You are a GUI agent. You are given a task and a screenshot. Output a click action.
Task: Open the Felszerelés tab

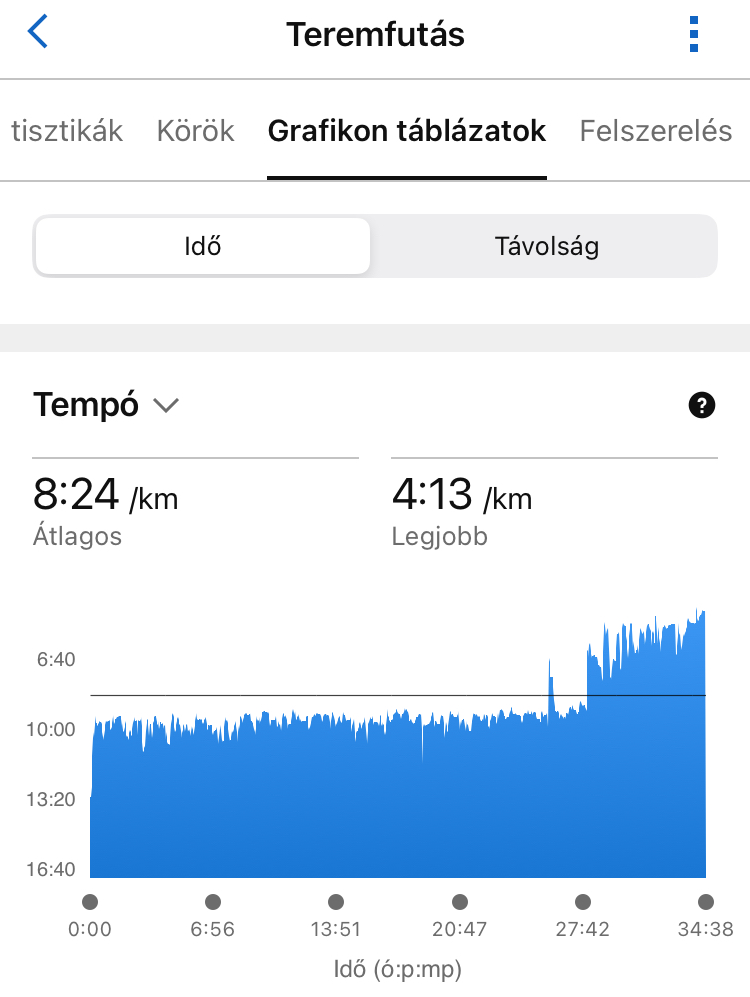(656, 131)
